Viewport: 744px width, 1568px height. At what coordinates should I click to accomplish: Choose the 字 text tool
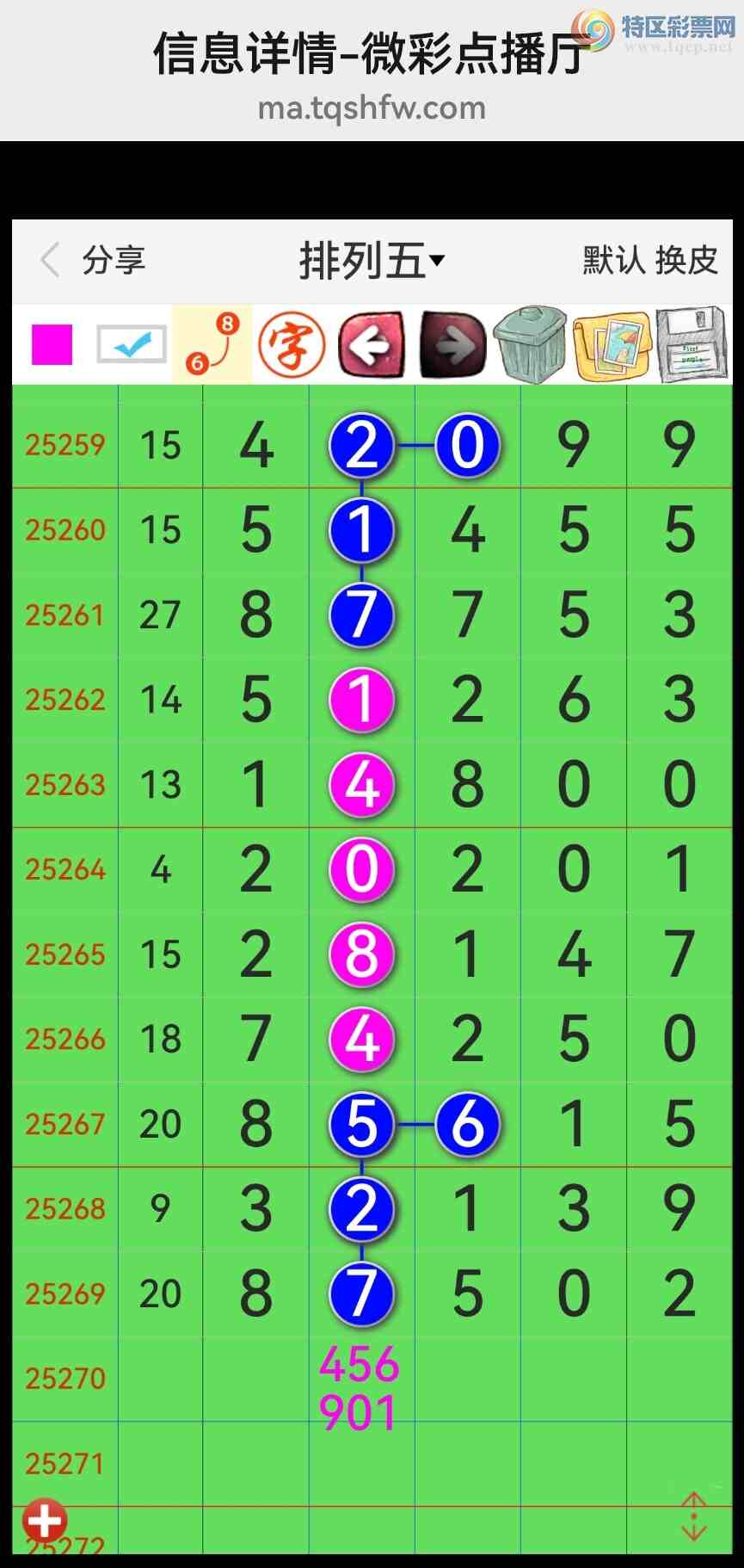[292, 344]
